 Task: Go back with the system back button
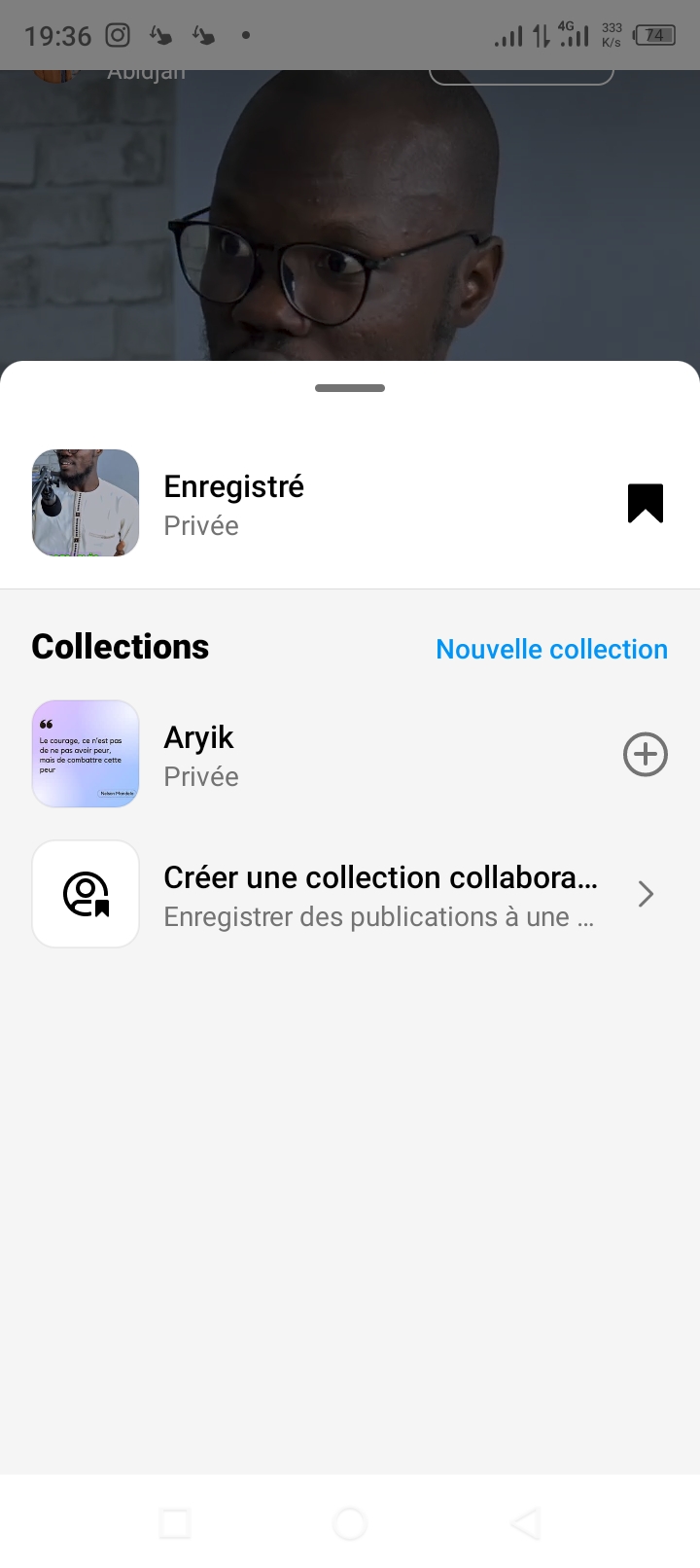point(525,1523)
